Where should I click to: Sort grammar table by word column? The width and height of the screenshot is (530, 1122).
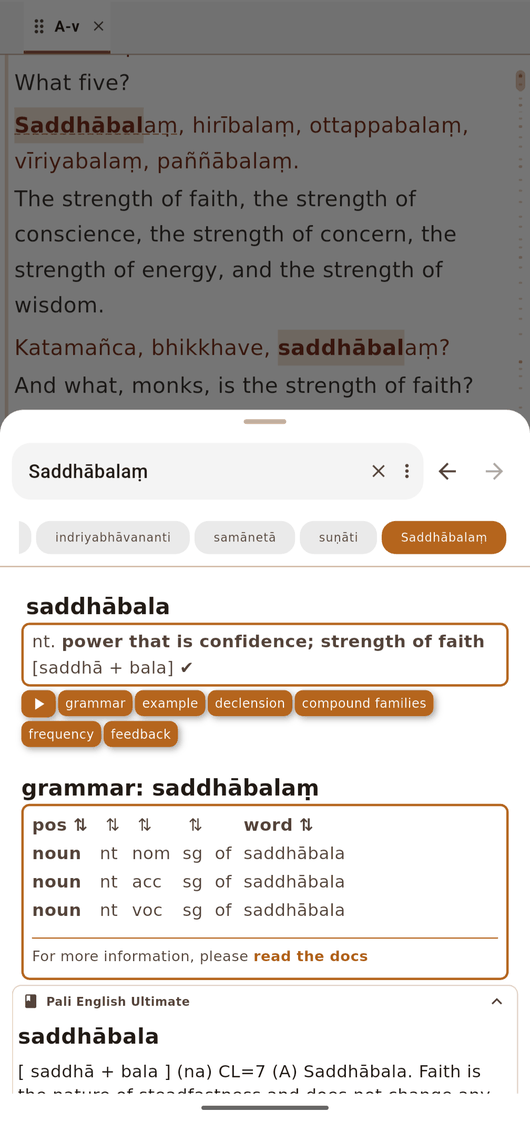[278, 825]
